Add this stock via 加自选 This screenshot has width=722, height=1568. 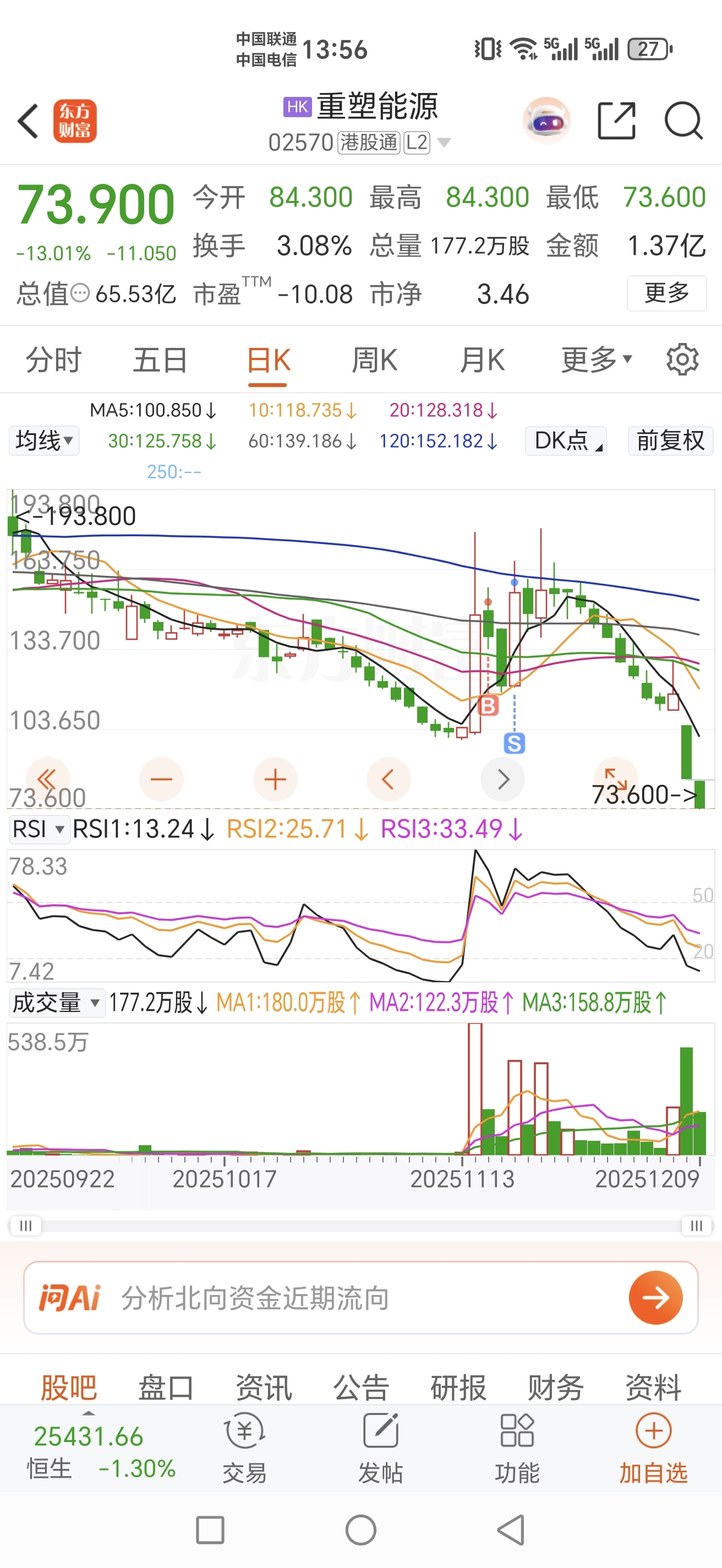click(x=653, y=1449)
